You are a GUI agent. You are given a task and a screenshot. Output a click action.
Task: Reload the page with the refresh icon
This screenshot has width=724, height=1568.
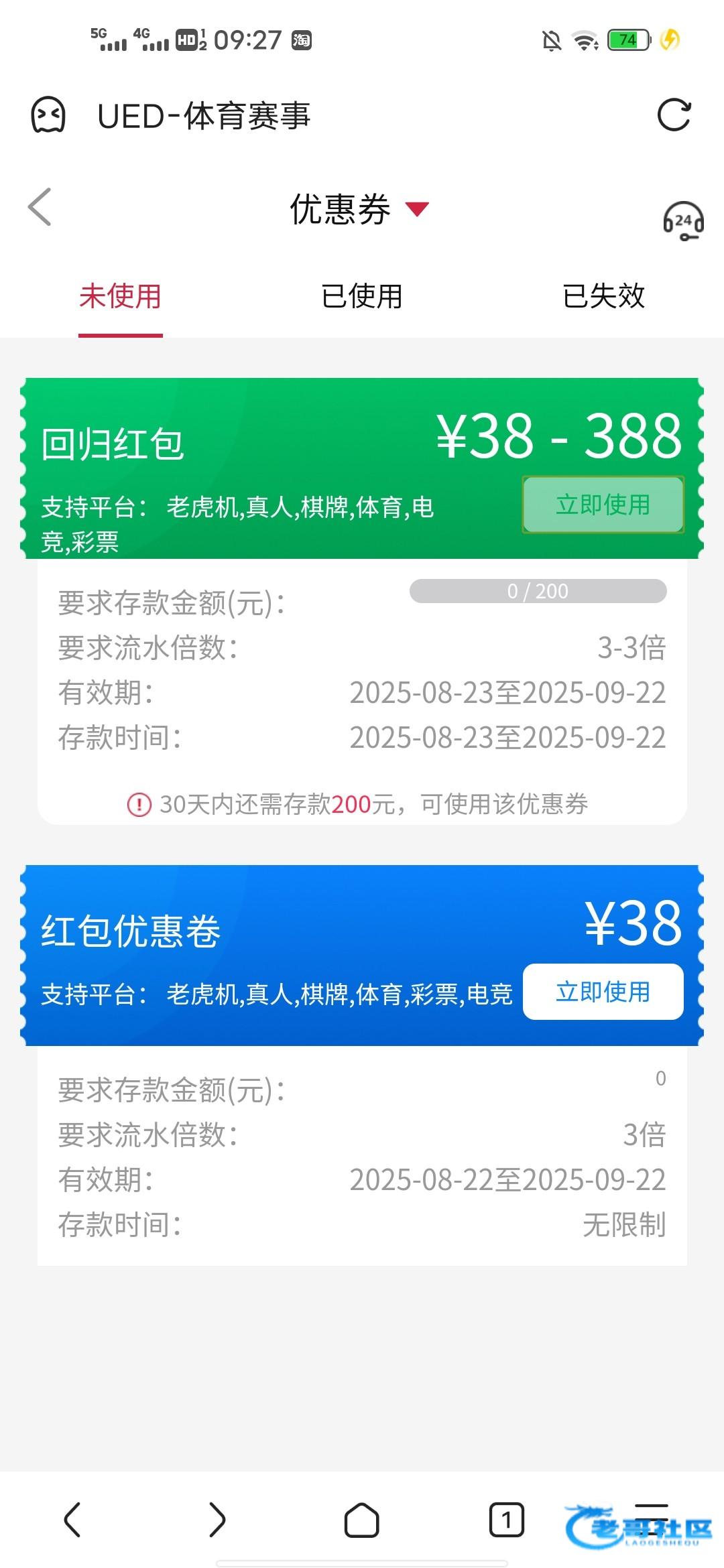point(674,115)
